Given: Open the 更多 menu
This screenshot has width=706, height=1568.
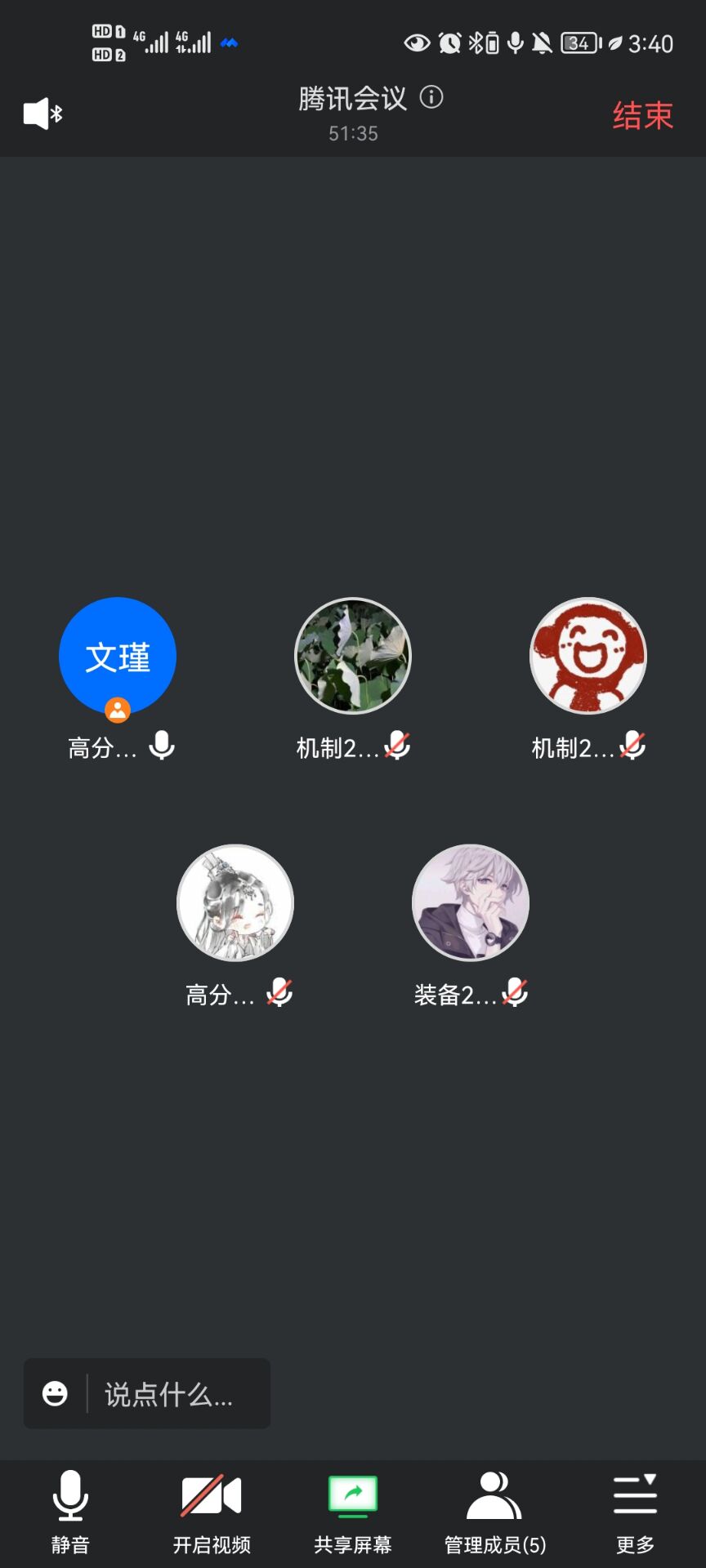Looking at the screenshot, I should [635, 1510].
